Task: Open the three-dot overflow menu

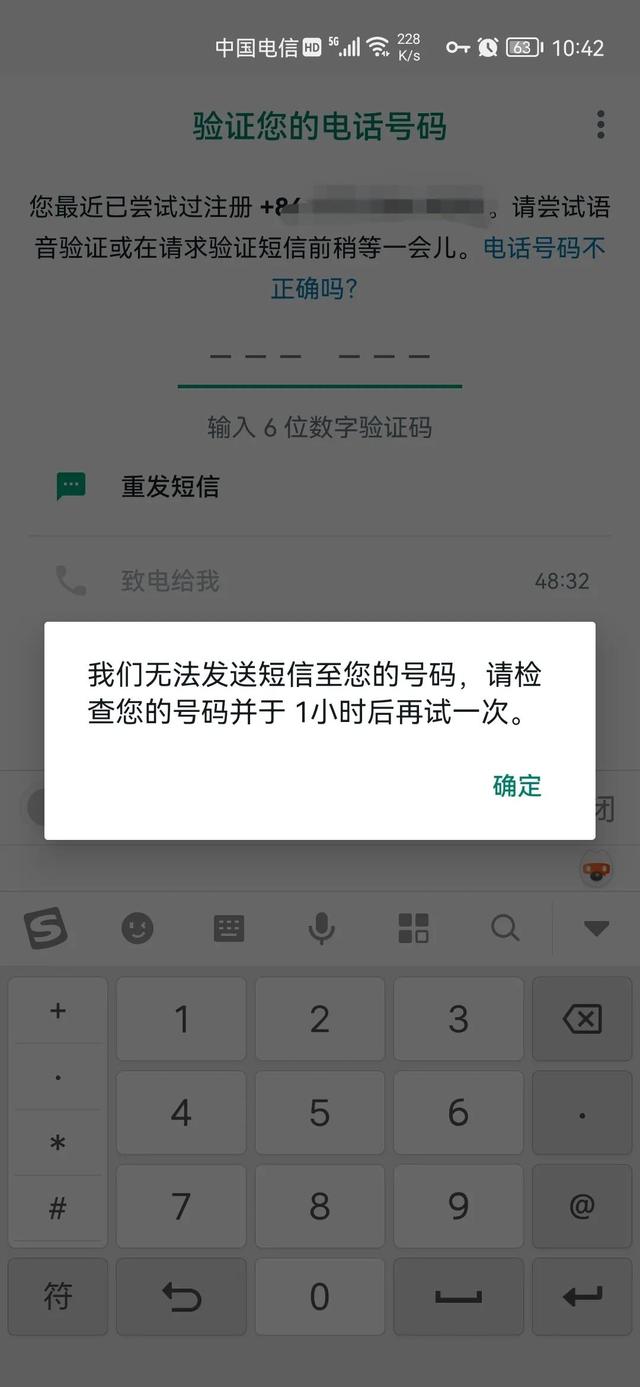Action: 600,125
